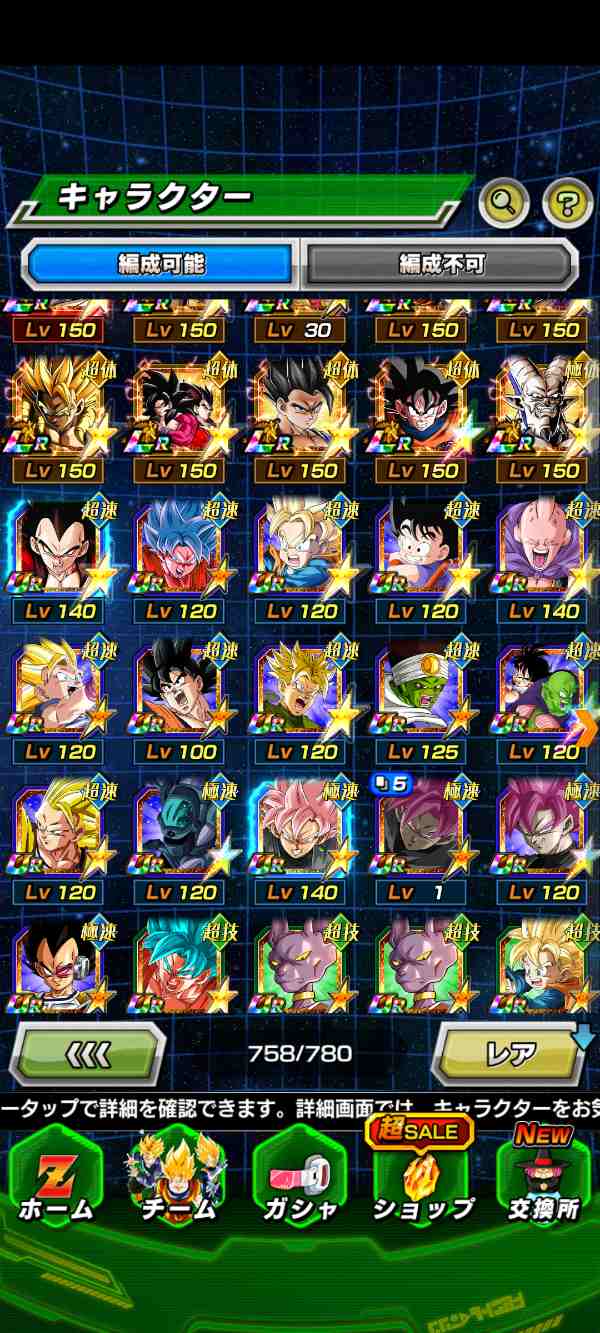This screenshot has width=600, height=1333.
Task: Select the Lv 100 Goku character
Action: pyautogui.click(x=180, y=700)
